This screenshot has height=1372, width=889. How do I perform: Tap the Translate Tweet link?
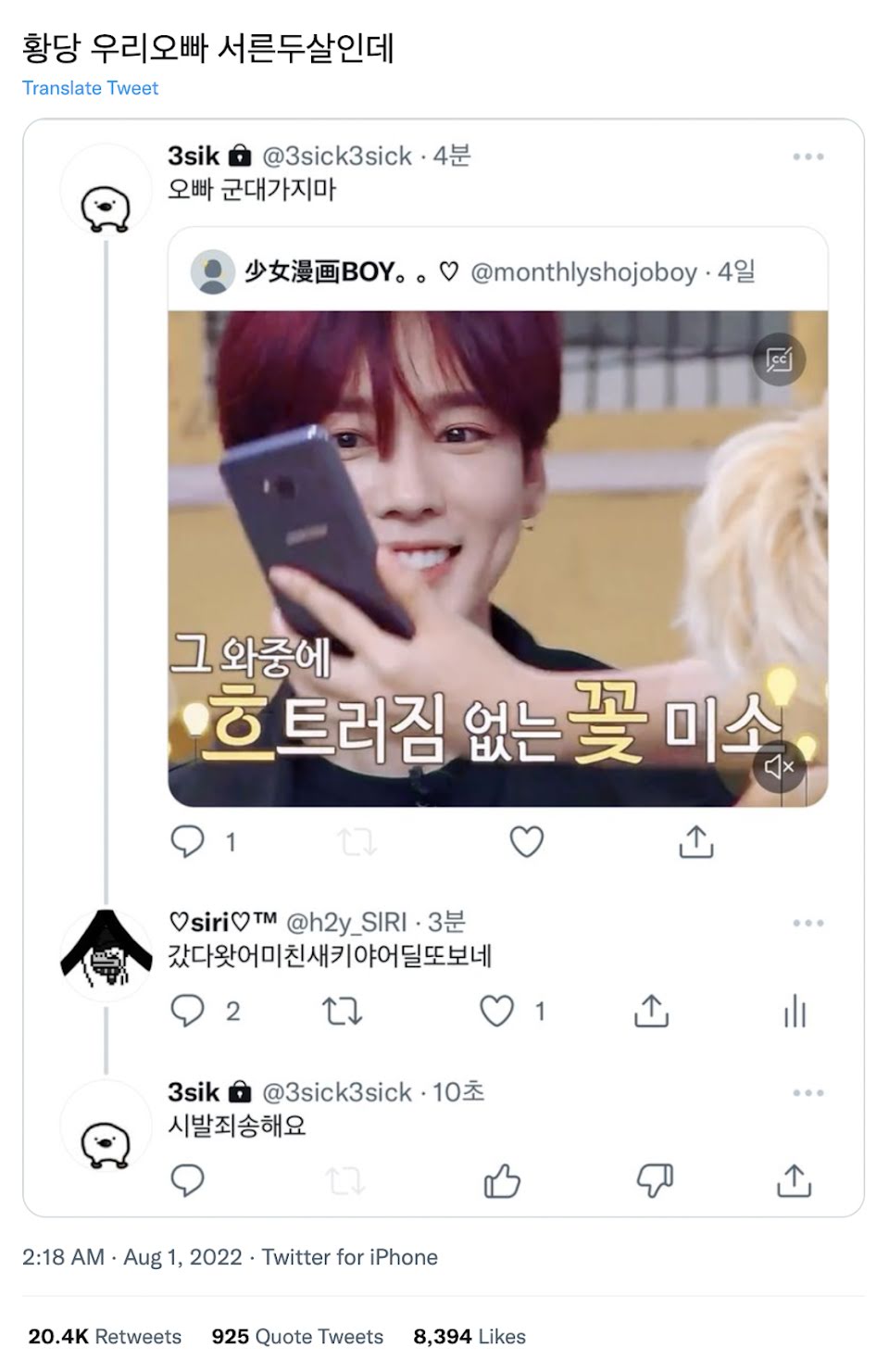click(x=90, y=88)
